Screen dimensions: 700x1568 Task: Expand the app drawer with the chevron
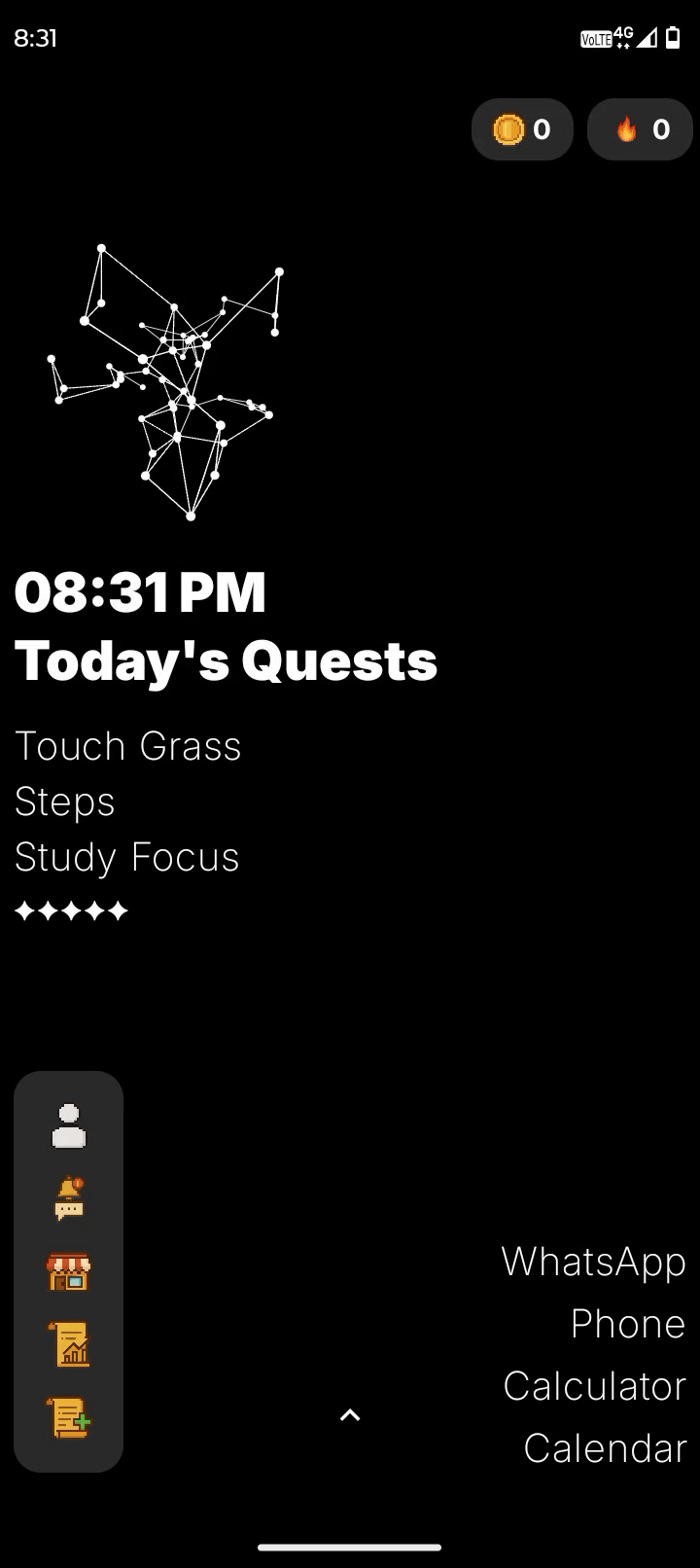(x=349, y=1415)
